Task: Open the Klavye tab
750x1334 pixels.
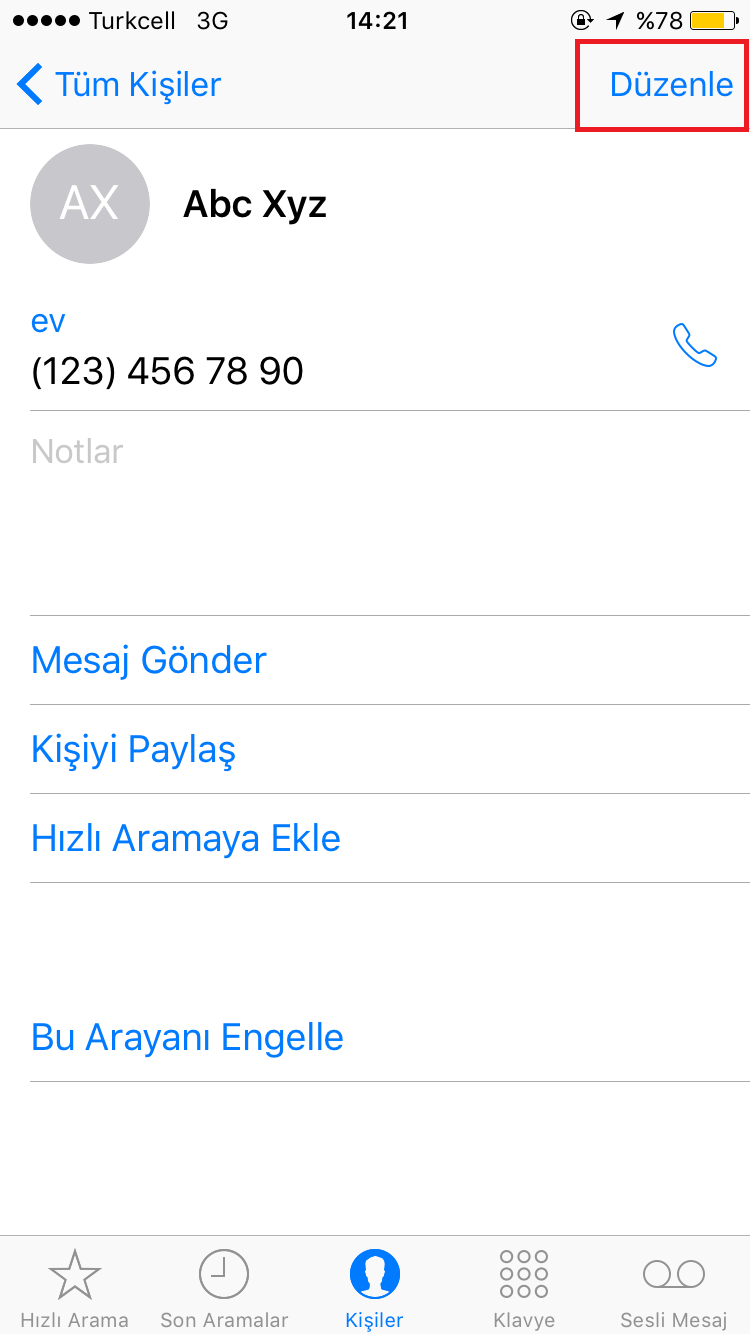Action: (524, 1287)
